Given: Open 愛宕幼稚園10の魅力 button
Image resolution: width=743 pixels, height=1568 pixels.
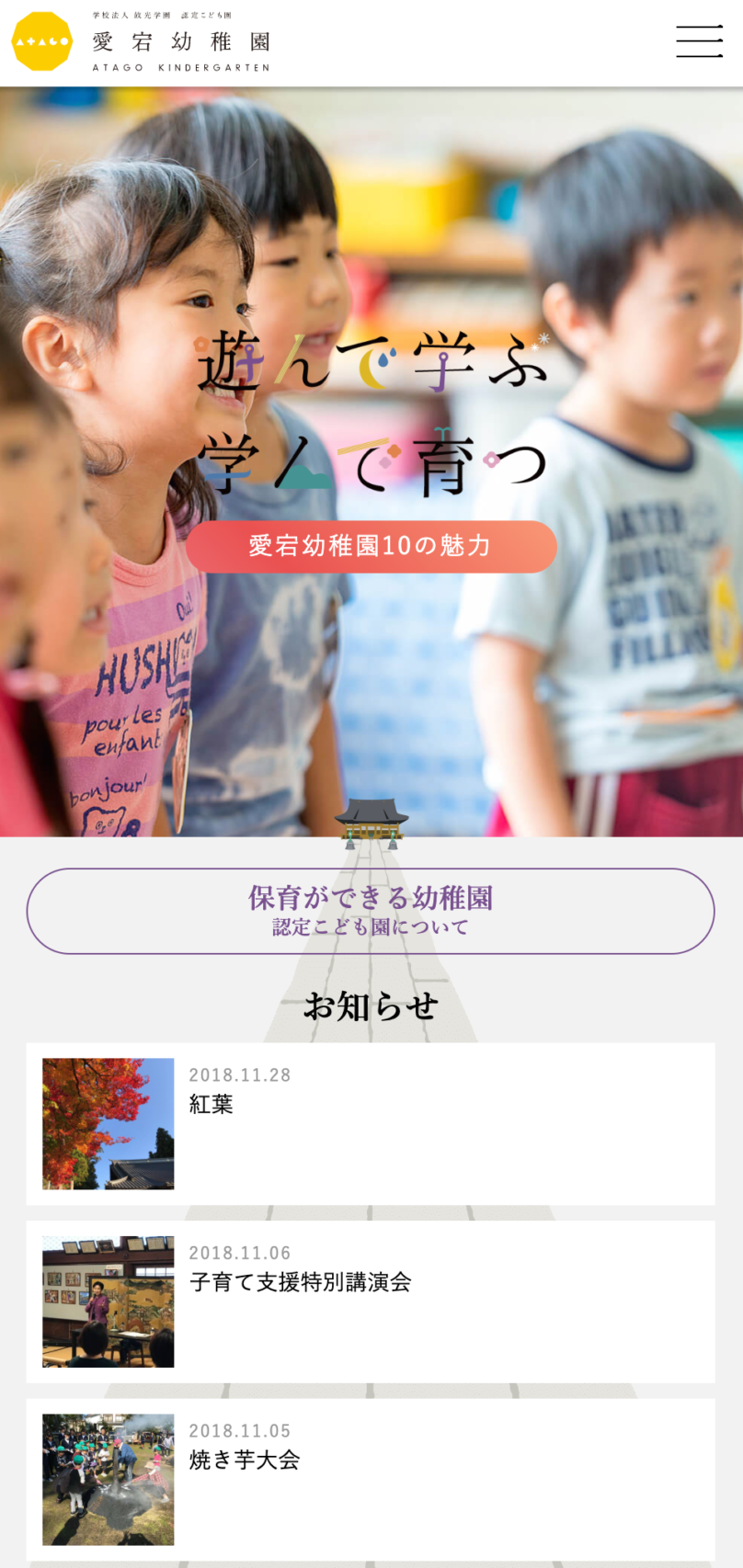Looking at the screenshot, I should point(371,546).
